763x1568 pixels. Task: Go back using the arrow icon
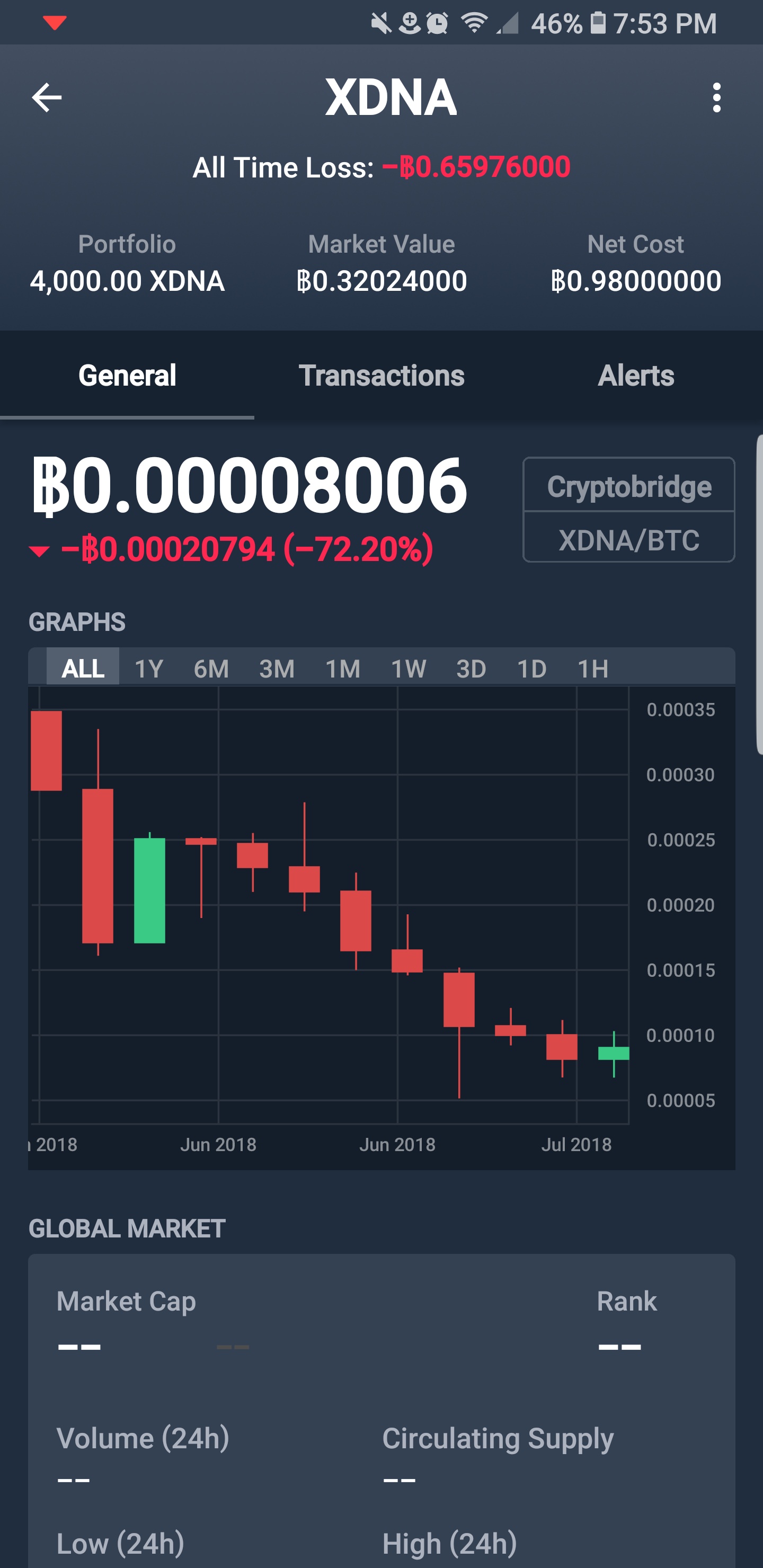(x=46, y=97)
